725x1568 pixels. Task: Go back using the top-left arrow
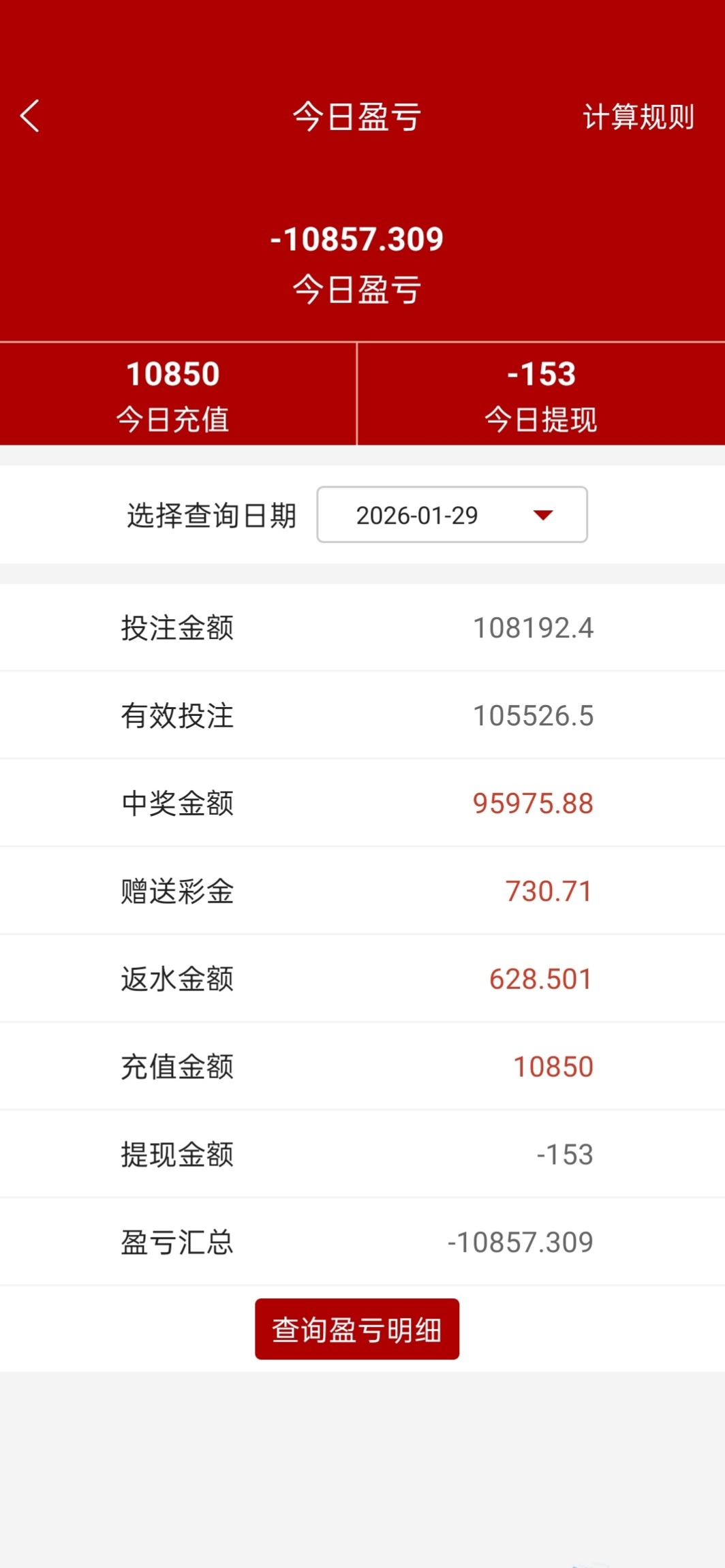pos(30,116)
